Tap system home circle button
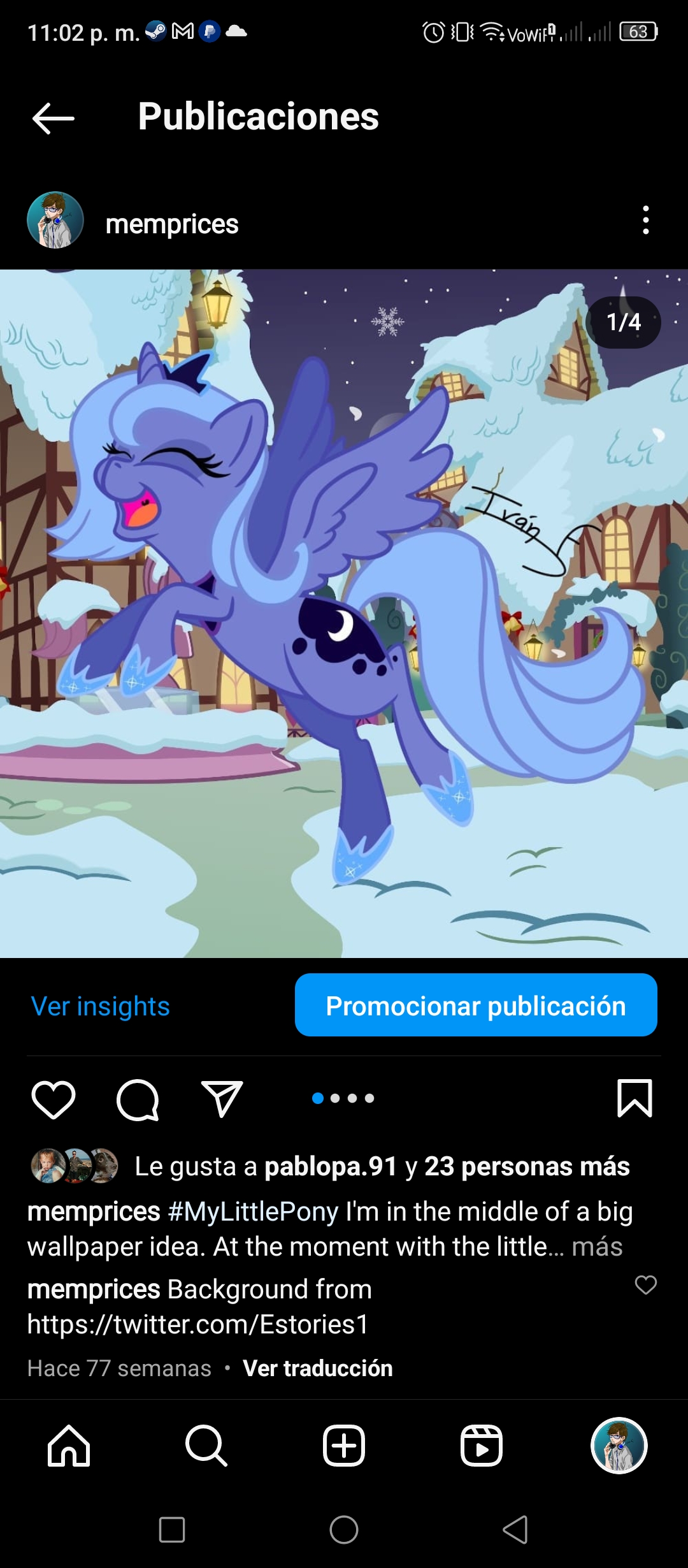Image resolution: width=688 pixels, height=1568 pixels. pyautogui.click(x=344, y=1529)
